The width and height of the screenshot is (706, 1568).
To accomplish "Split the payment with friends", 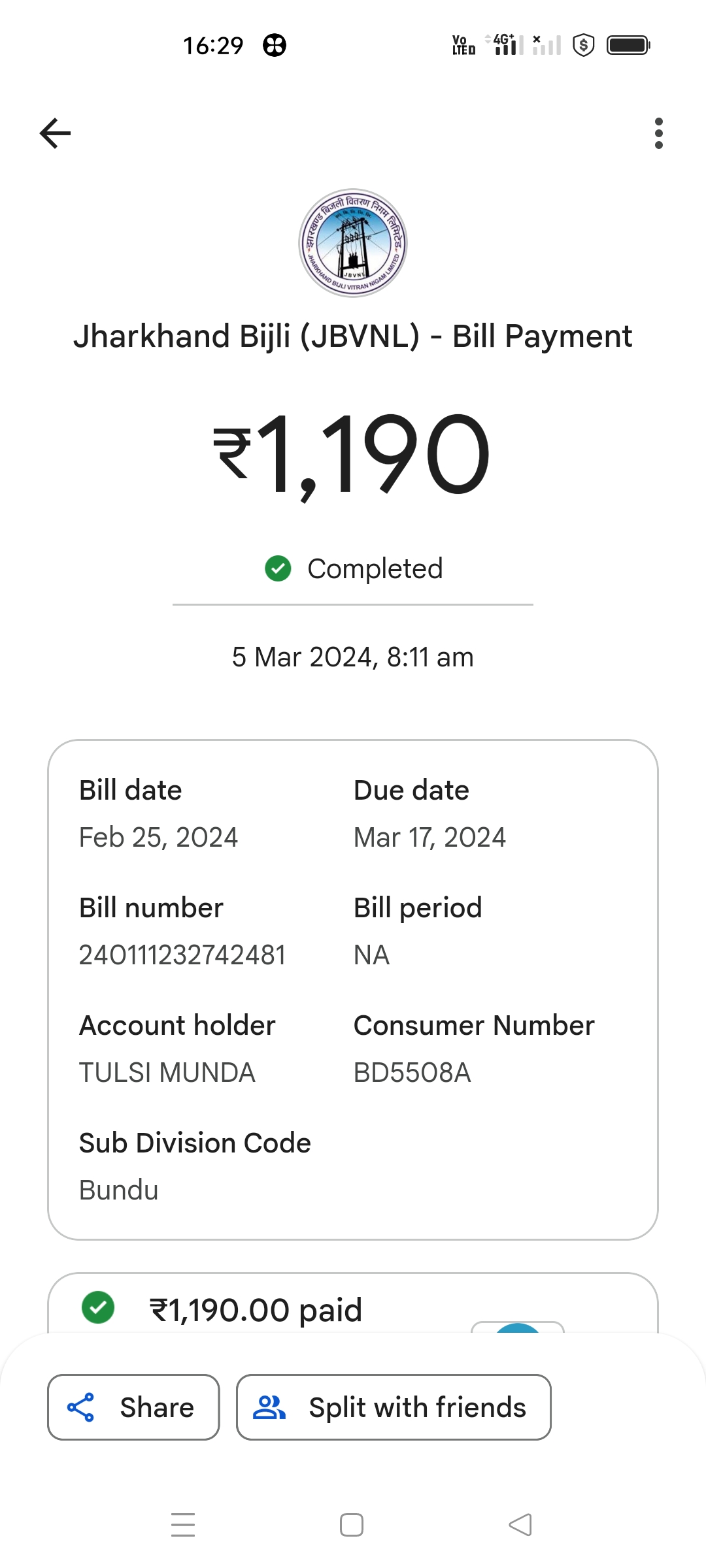I will pos(394,1407).
